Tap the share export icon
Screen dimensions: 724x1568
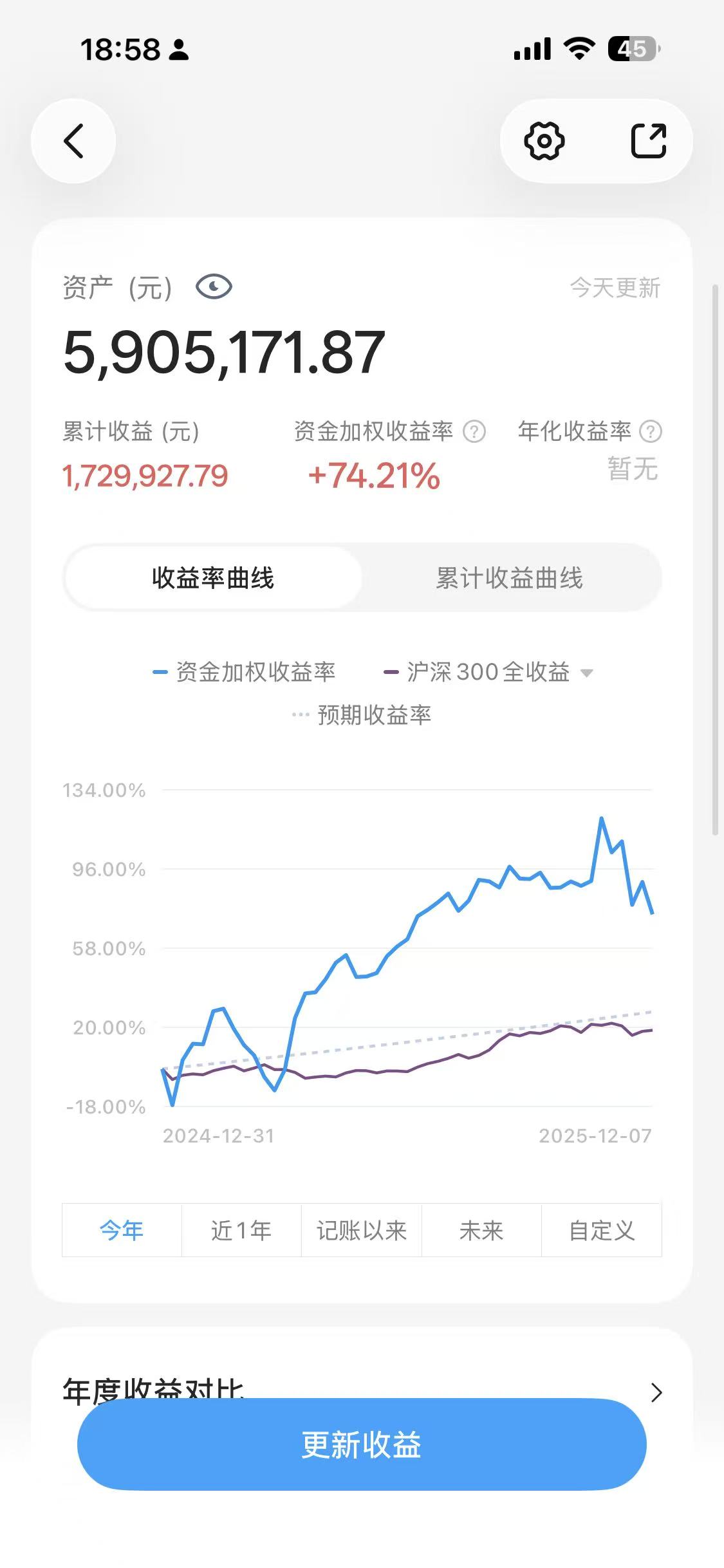tap(648, 141)
